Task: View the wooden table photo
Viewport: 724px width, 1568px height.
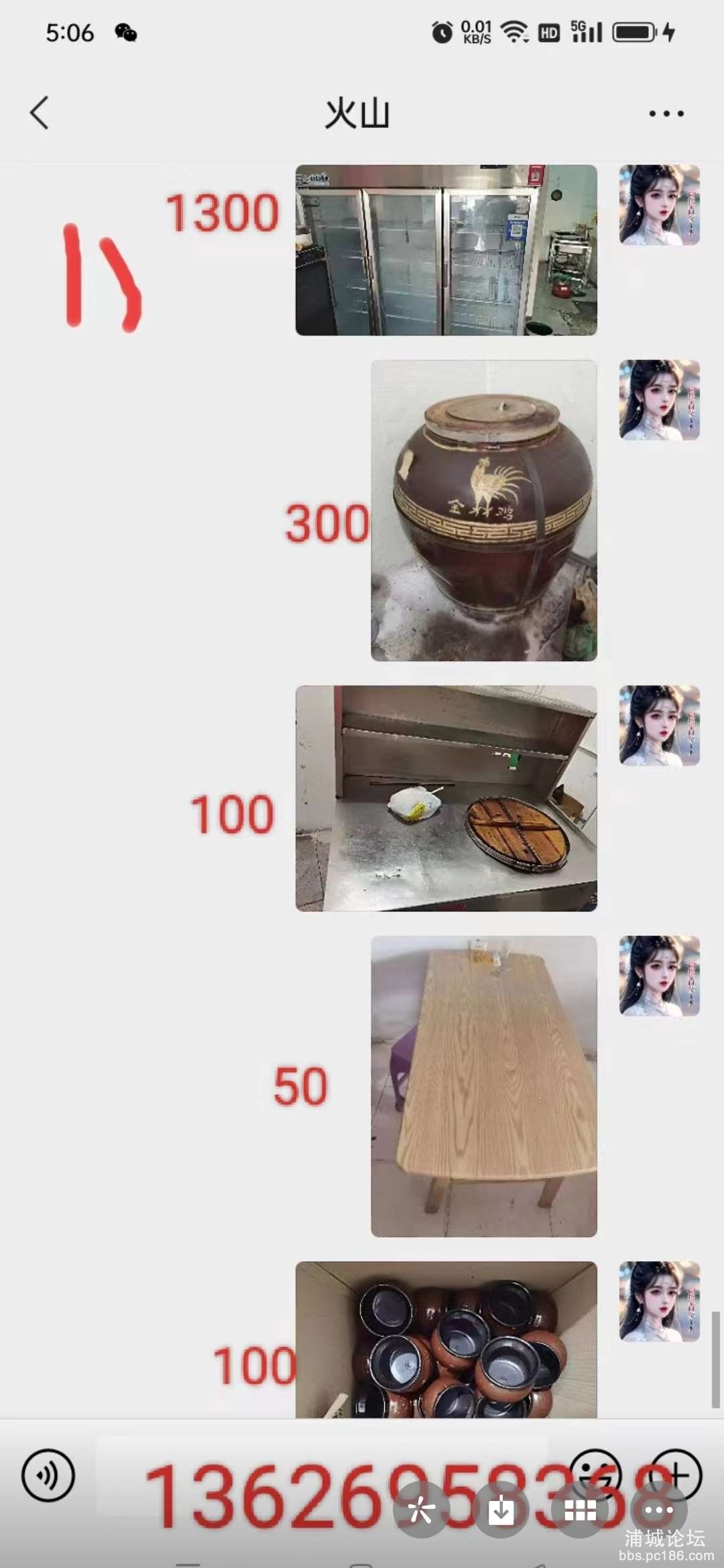Action: pyautogui.click(x=483, y=1086)
